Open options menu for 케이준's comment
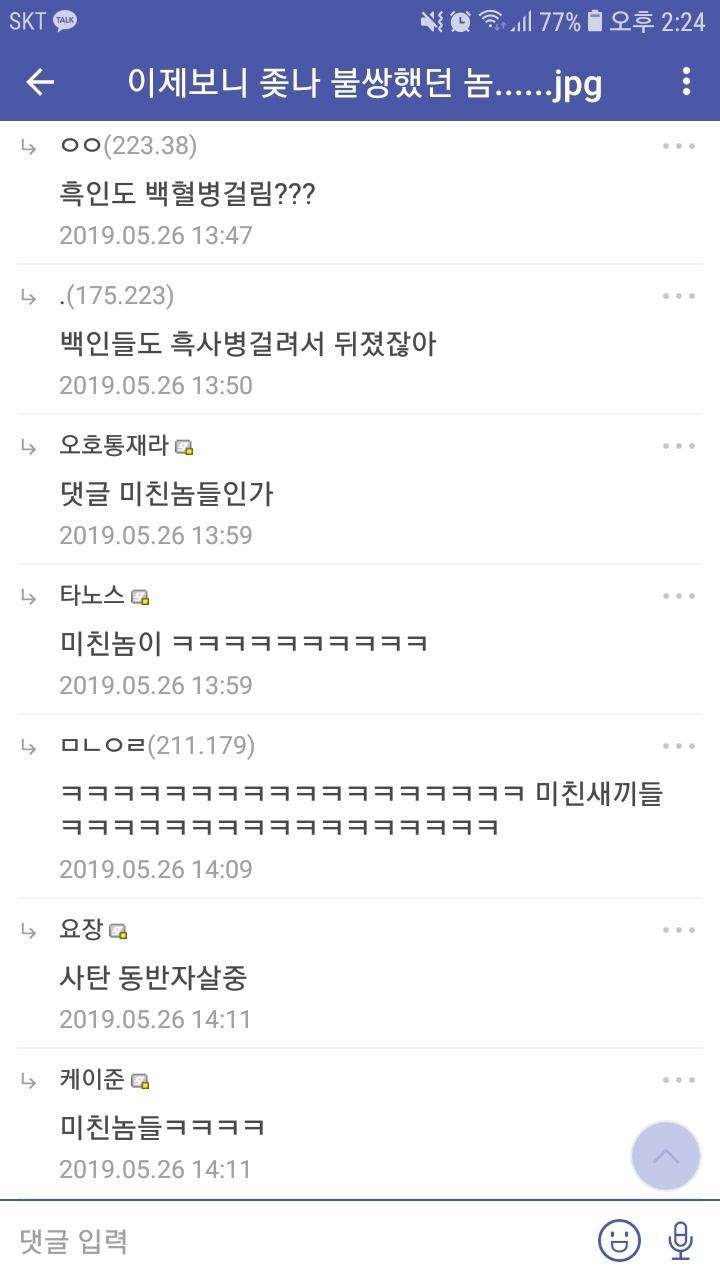 (678, 1078)
